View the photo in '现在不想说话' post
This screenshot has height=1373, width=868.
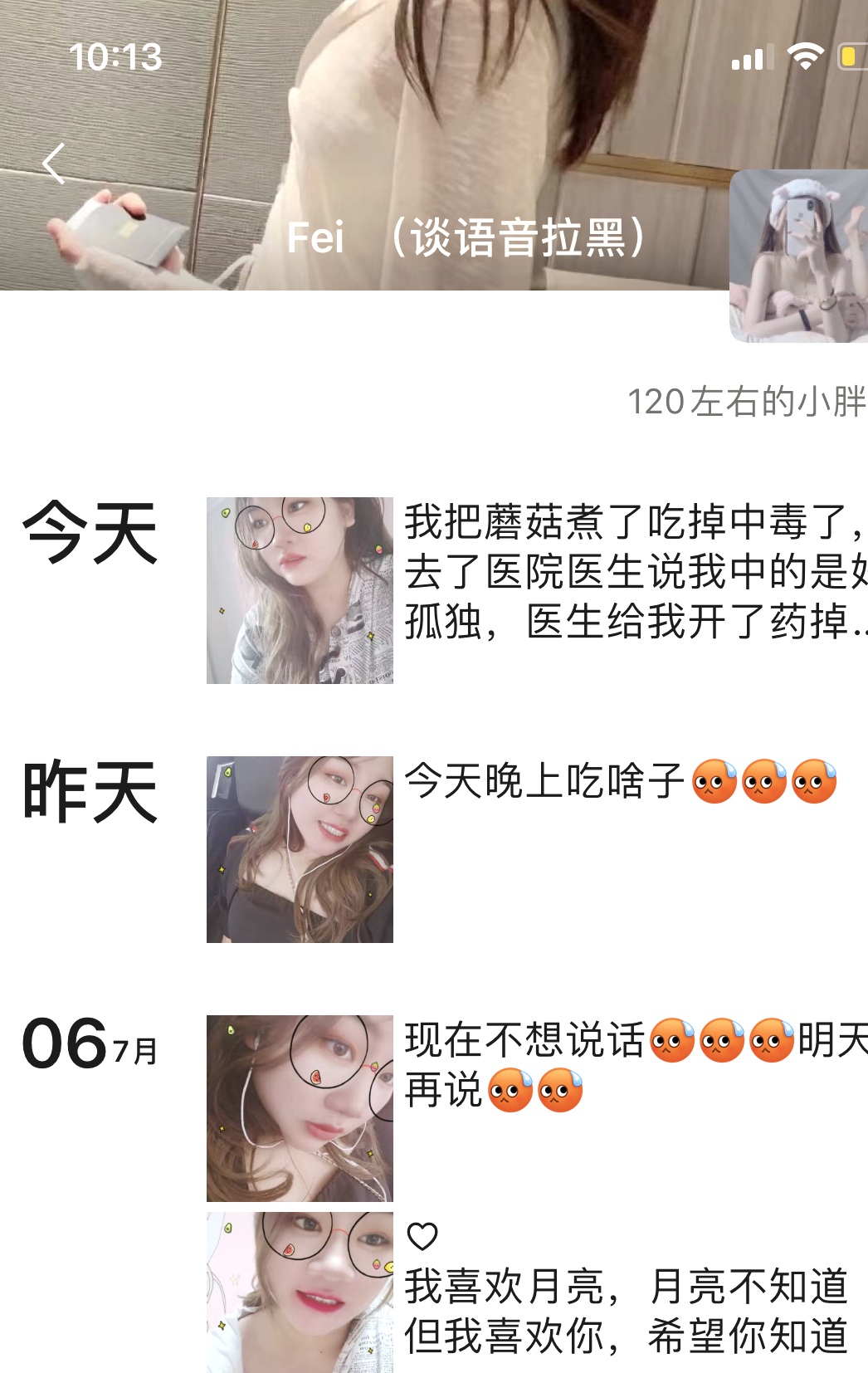pos(300,1108)
